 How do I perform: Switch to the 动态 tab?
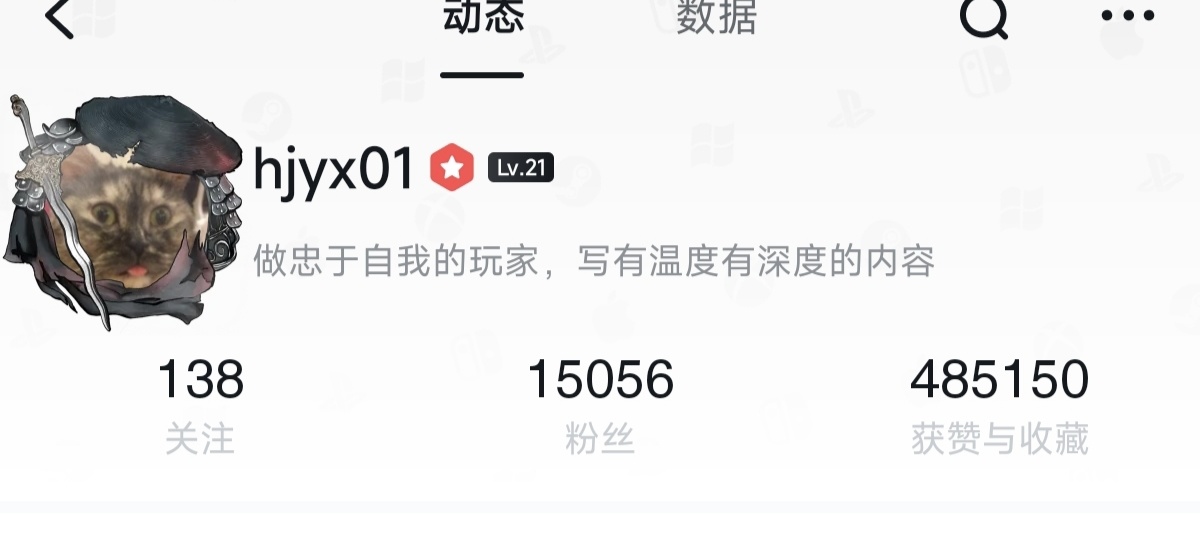pos(483,17)
